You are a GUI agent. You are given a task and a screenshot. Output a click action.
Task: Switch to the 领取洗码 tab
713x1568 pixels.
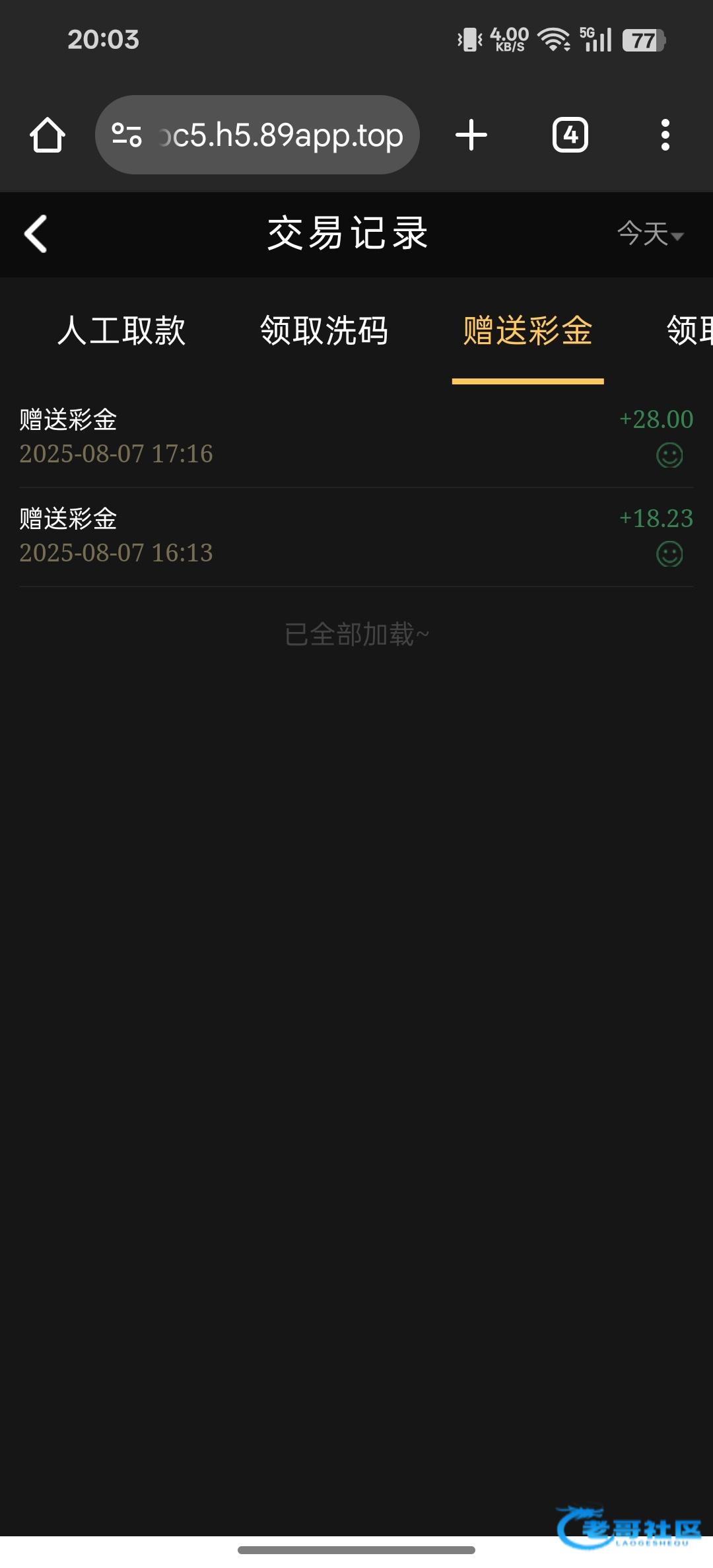324,330
